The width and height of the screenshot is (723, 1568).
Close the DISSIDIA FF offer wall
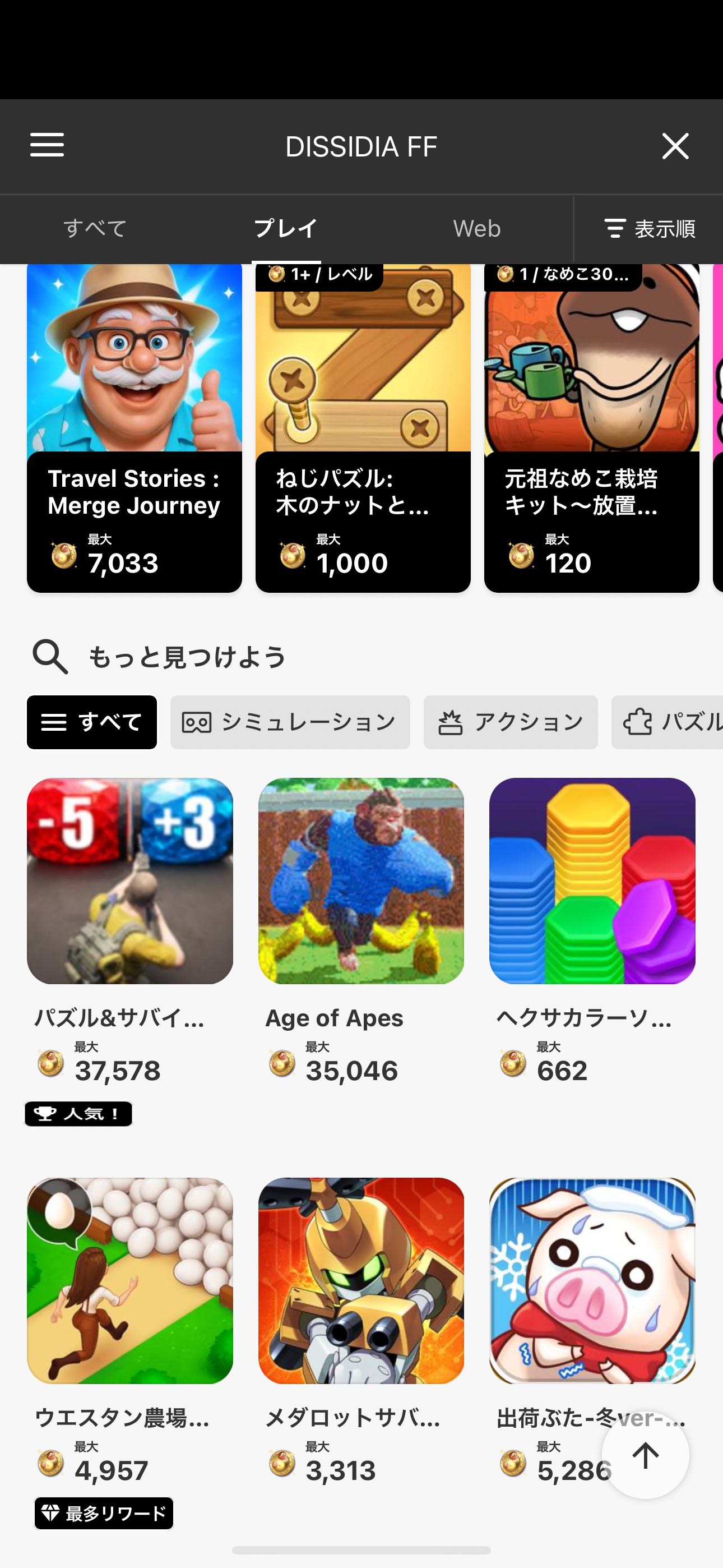coord(675,146)
